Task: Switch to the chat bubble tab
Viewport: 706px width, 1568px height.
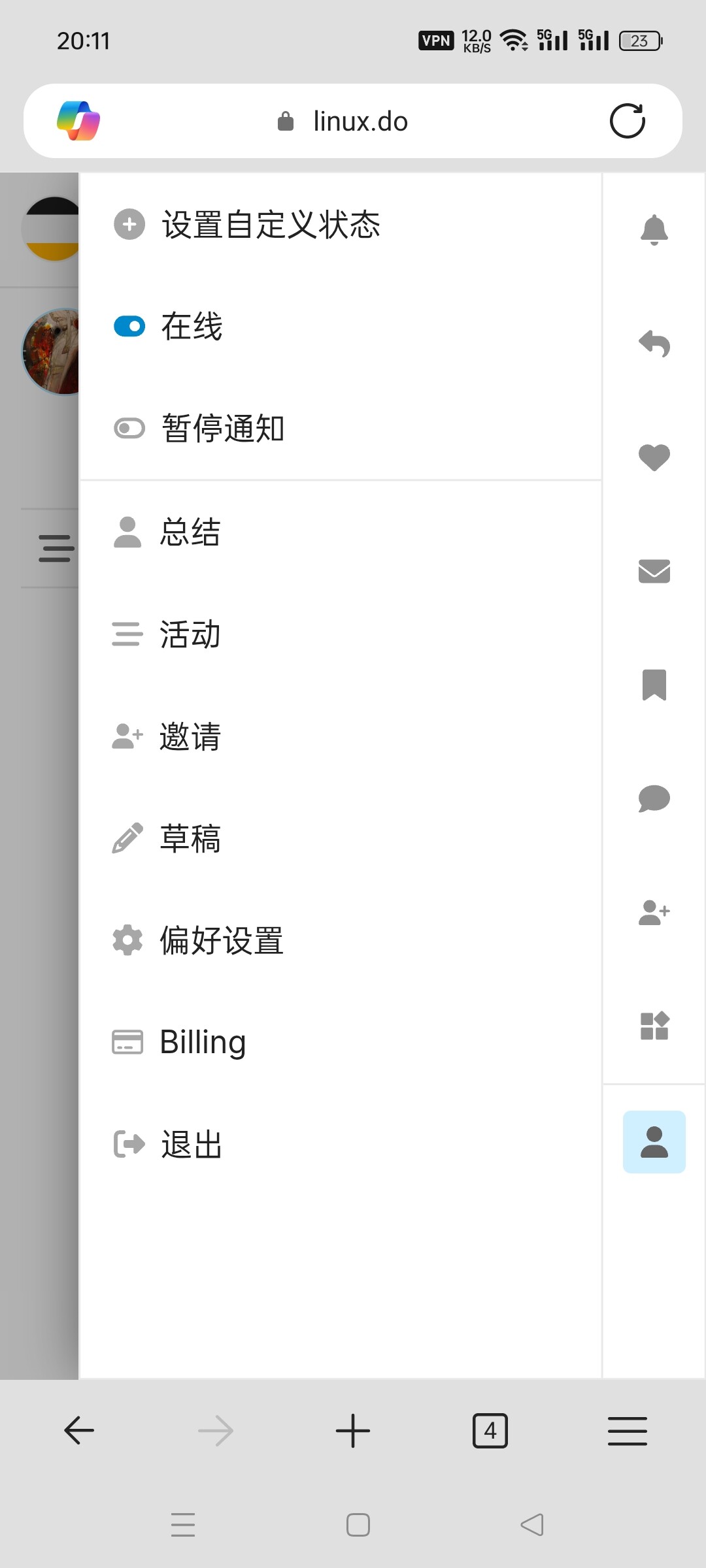Action: pyautogui.click(x=654, y=798)
